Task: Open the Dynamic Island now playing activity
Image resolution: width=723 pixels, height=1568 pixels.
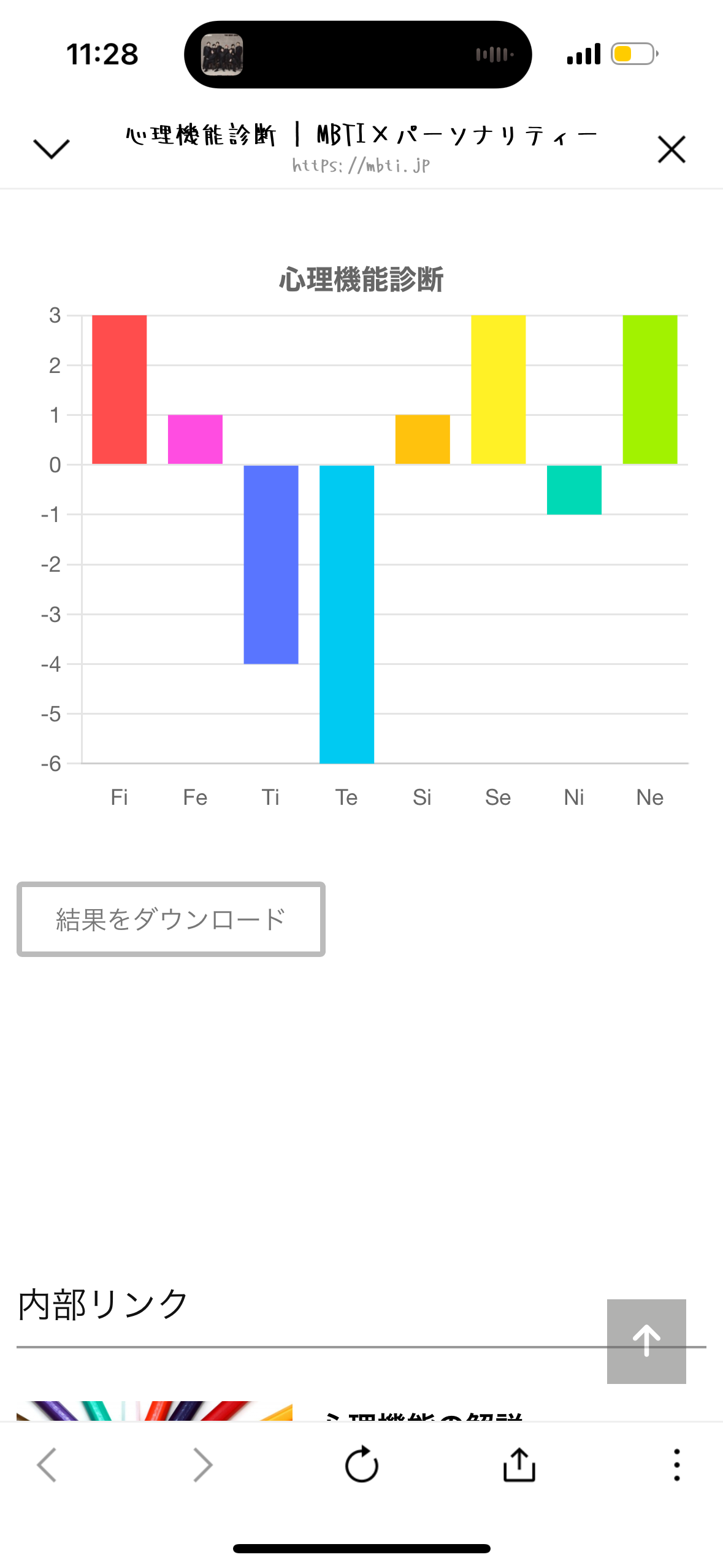Action: click(358, 55)
